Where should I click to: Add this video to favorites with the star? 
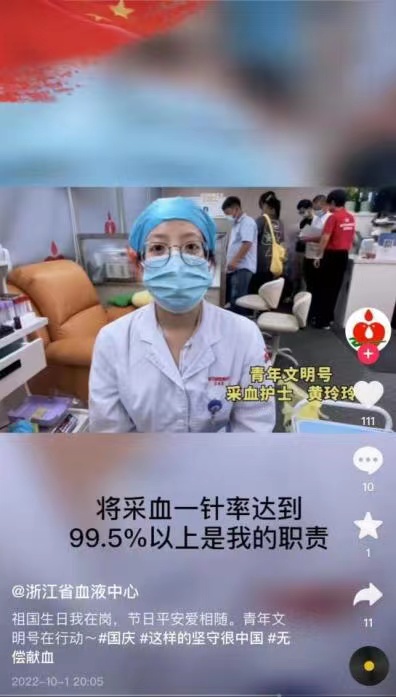click(x=368, y=525)
